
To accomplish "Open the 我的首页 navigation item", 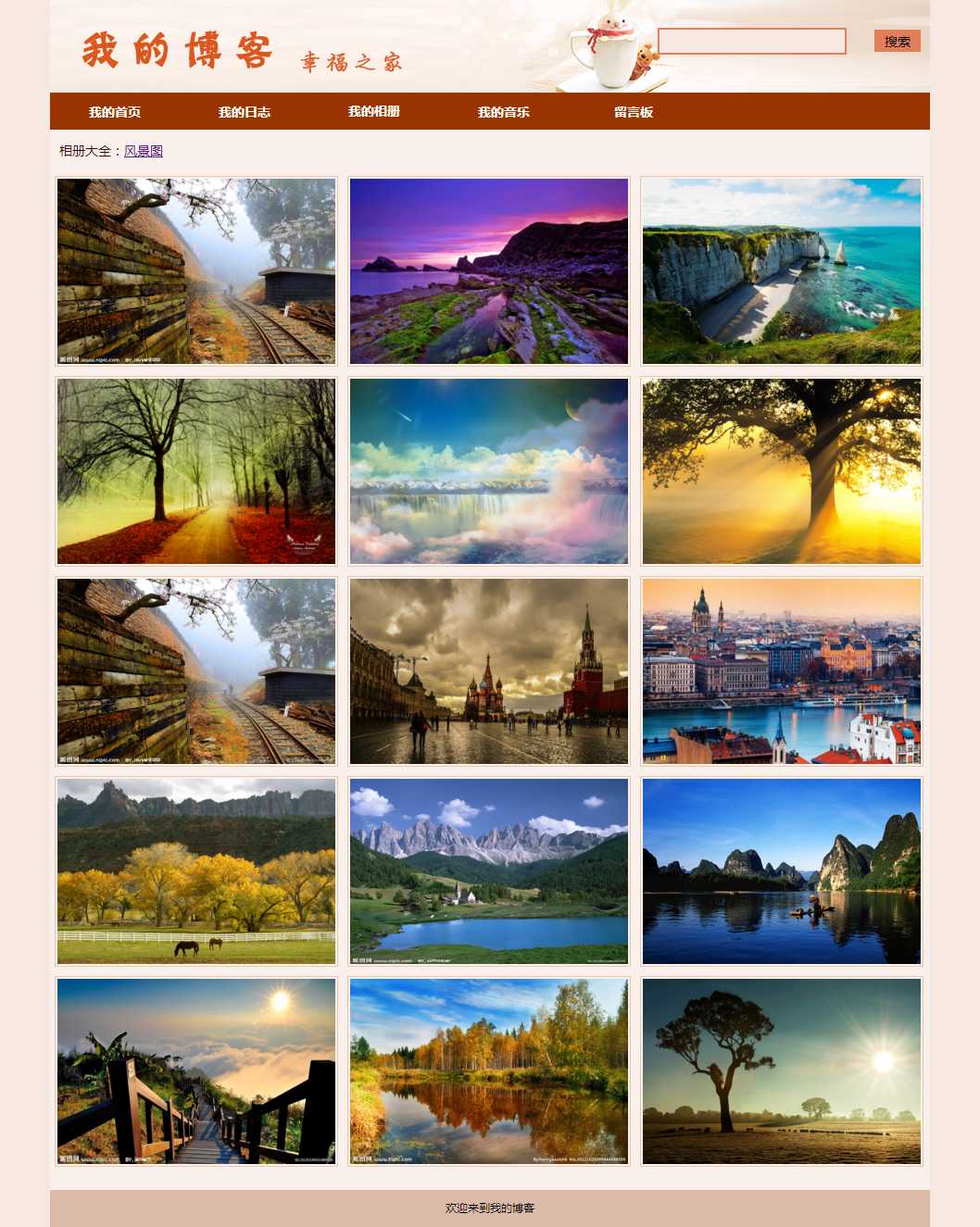I will (x=115, y=112).
